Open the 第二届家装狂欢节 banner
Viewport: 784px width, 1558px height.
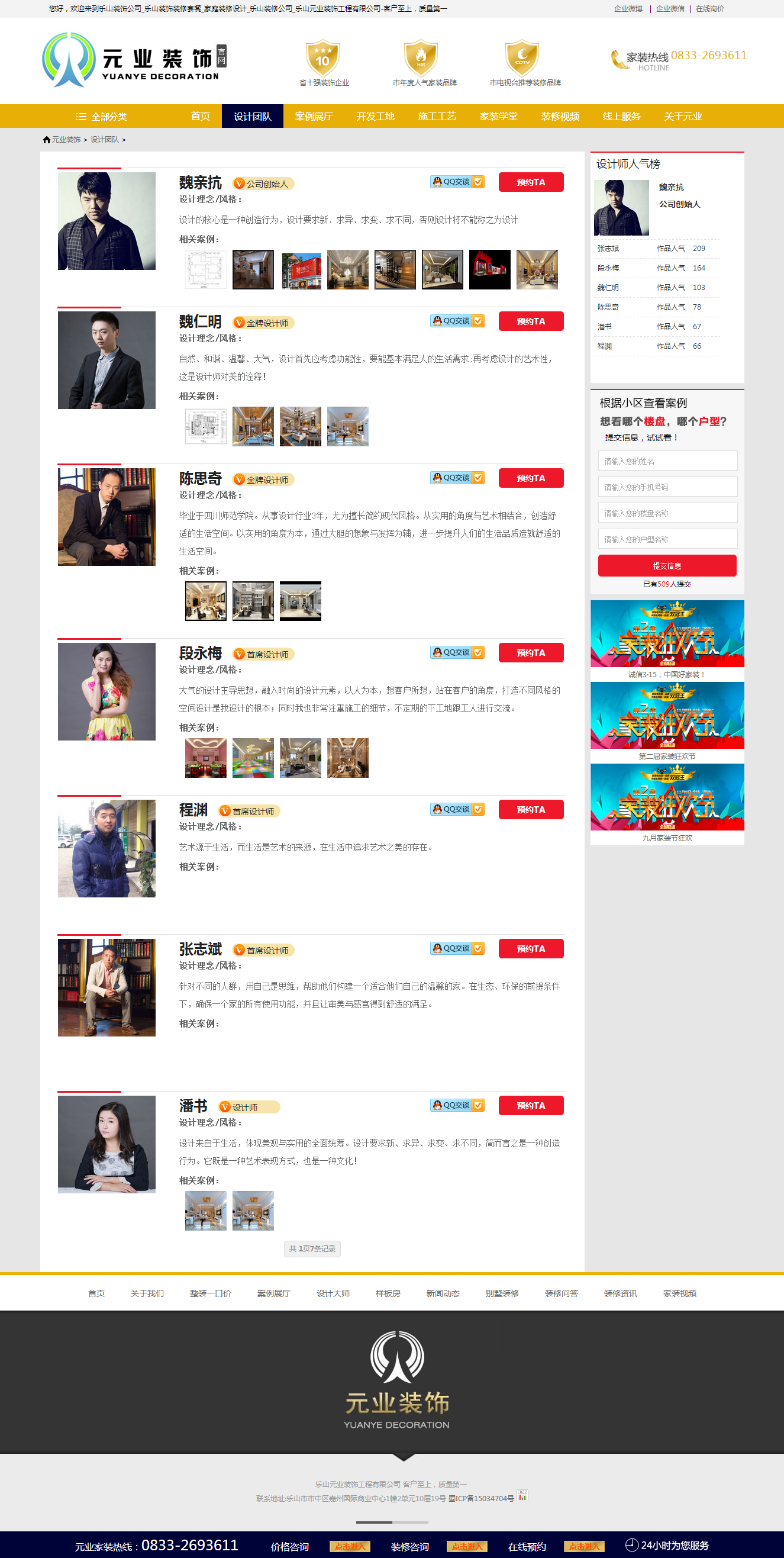point(667,716)
